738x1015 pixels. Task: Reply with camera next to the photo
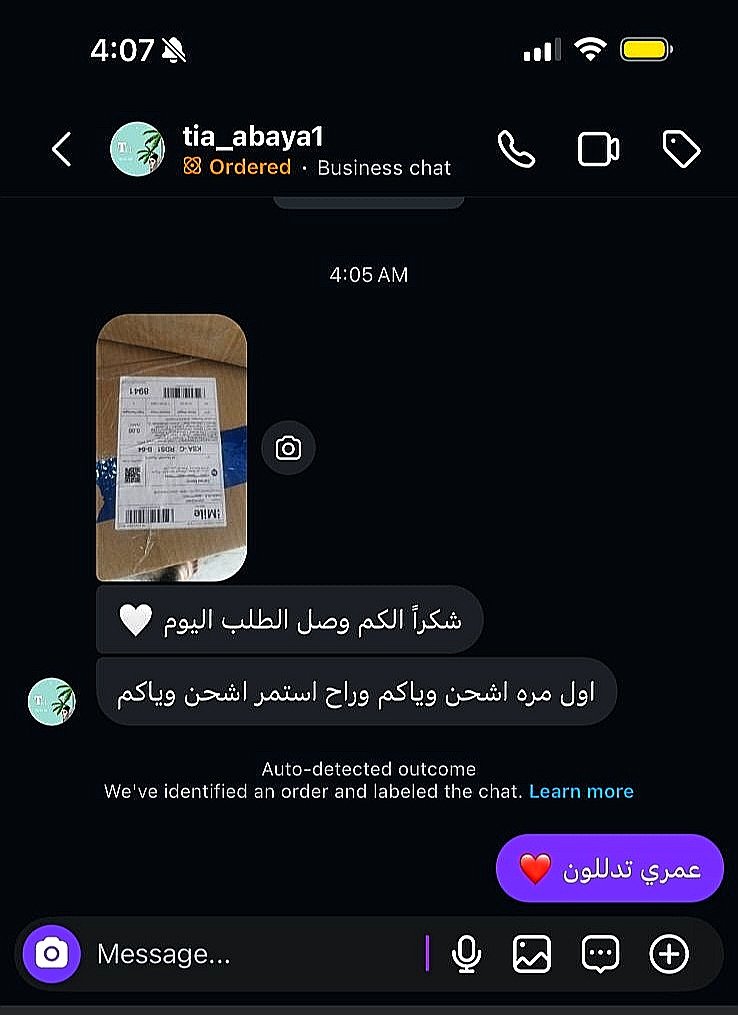(288, 448)
